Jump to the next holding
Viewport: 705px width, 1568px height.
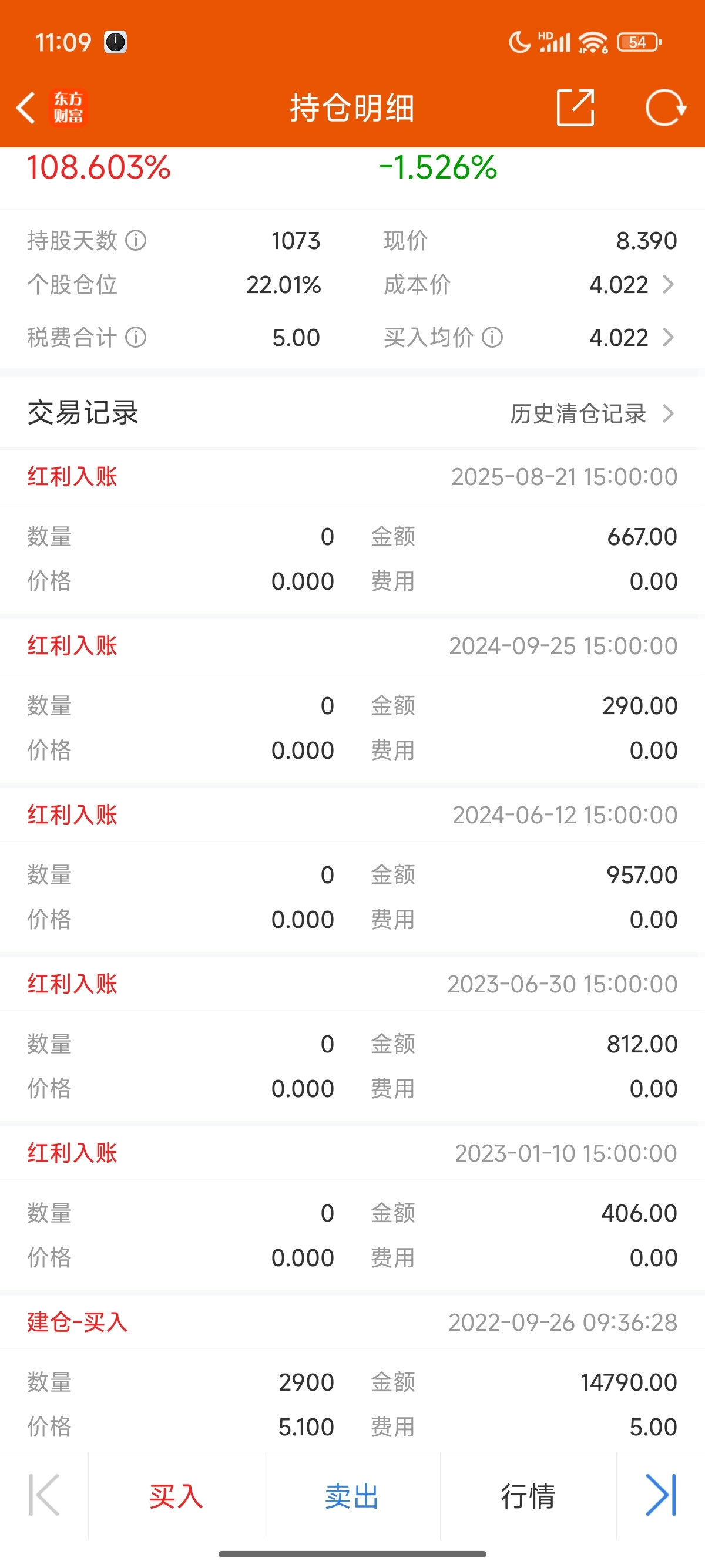661,1495
